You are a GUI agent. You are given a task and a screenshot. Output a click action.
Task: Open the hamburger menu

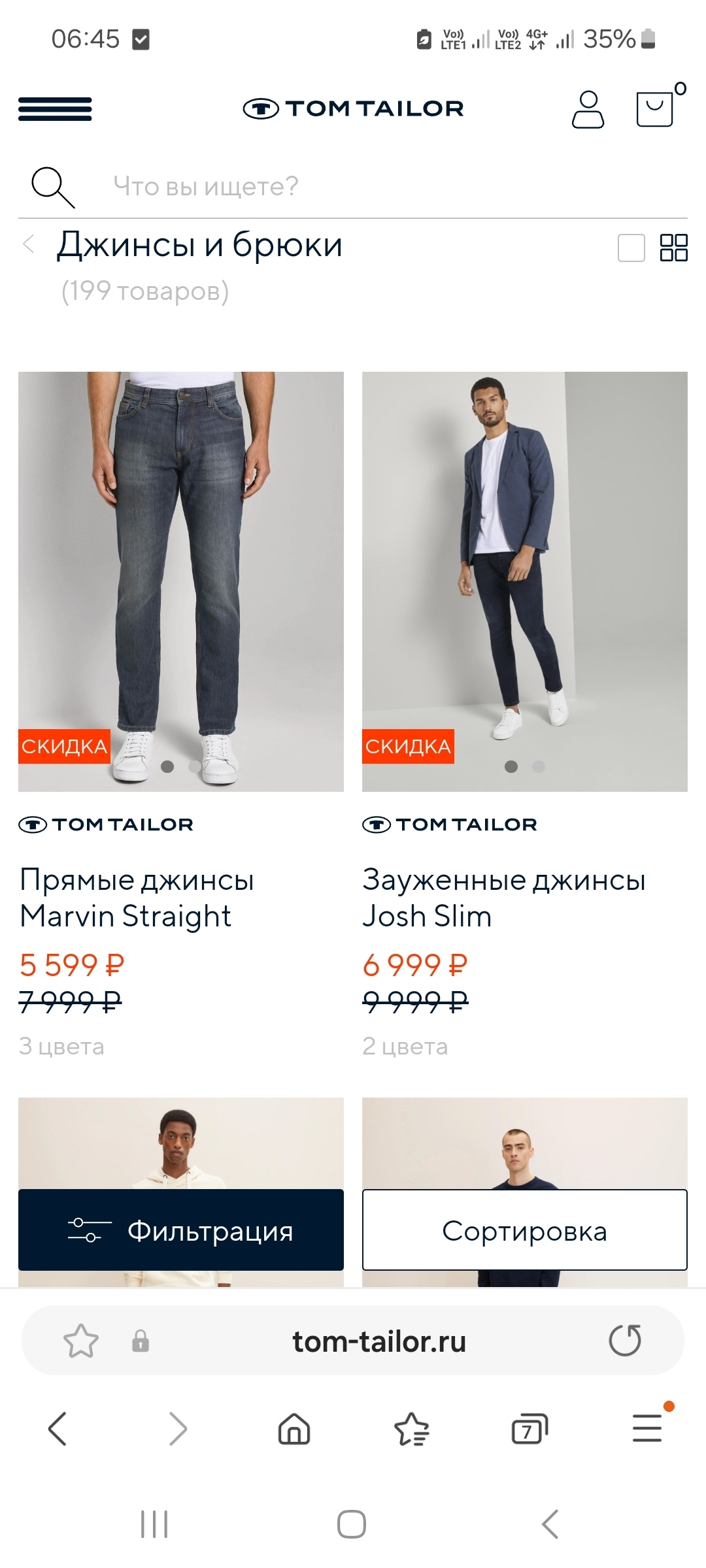point(55,109)
